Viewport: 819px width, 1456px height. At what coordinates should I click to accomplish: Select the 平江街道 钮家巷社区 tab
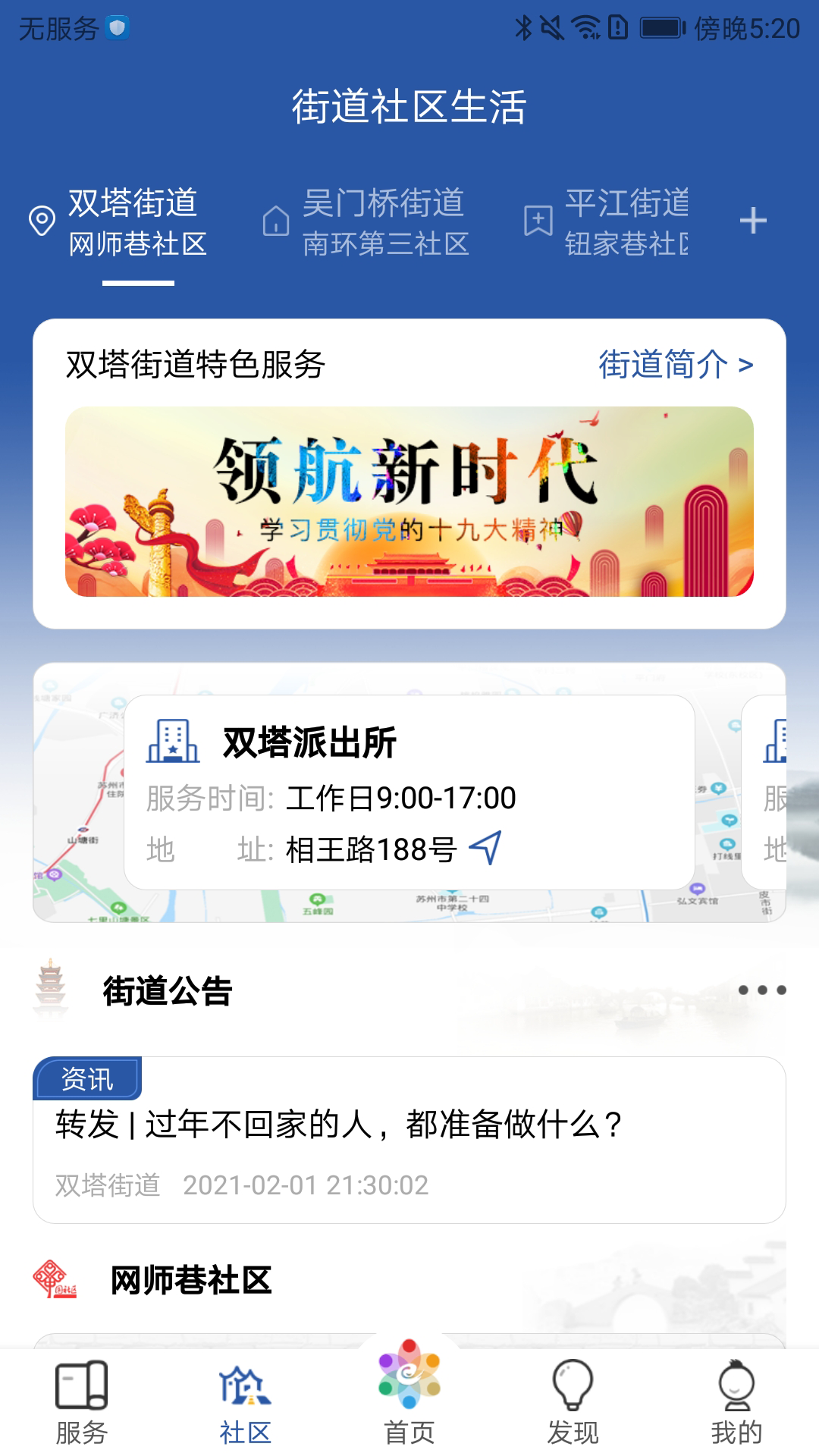626,220
